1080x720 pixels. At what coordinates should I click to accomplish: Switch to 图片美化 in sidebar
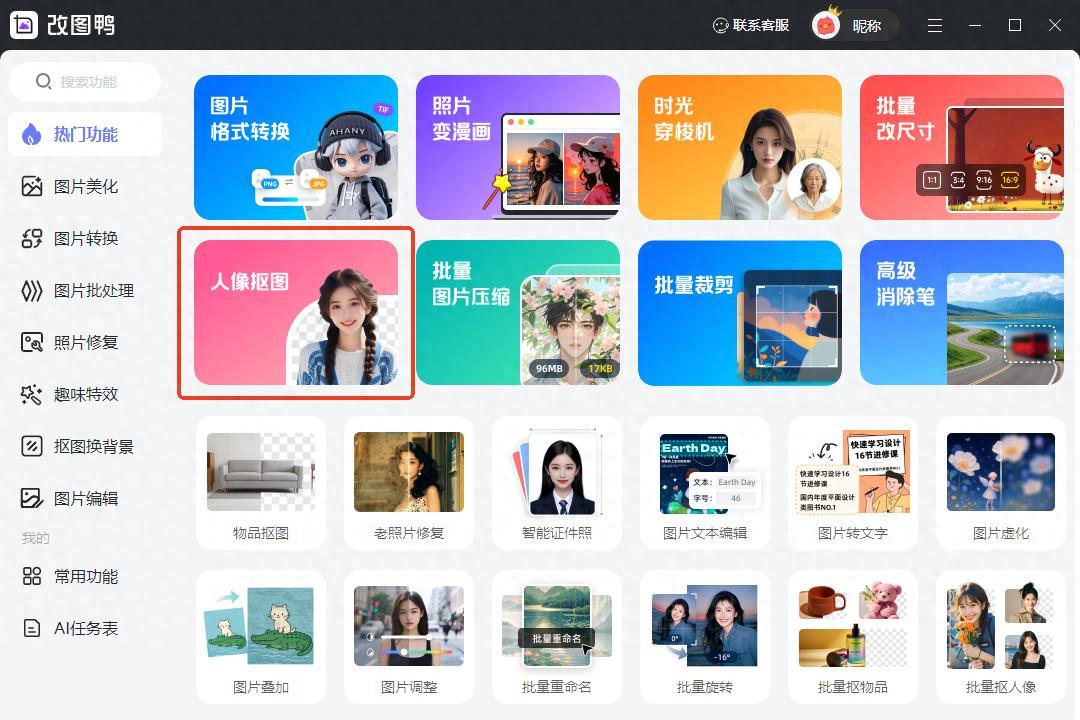85,186
